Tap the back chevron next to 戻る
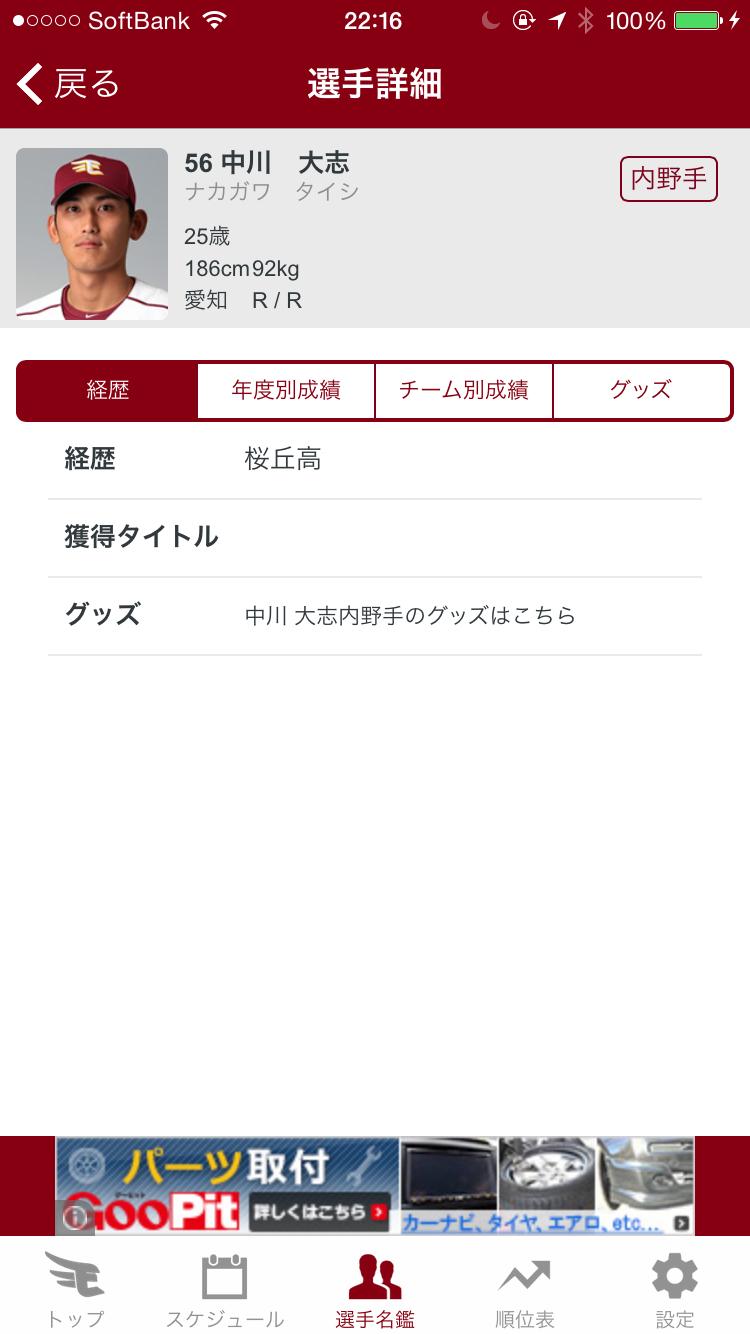The width and height of the screenshot is (750, 1334). 28,84
